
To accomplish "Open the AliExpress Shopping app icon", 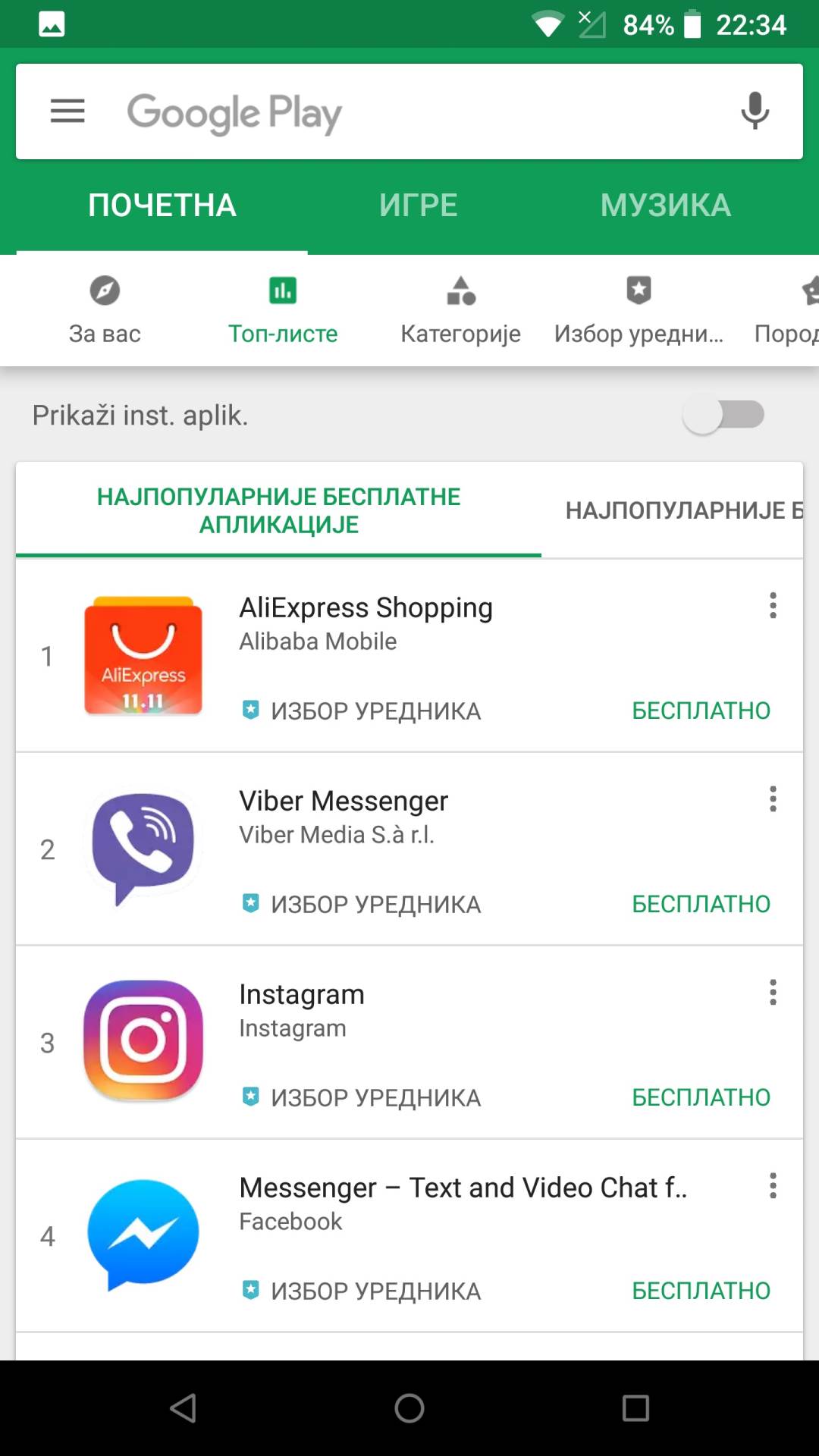I will (x=143, y=657).
